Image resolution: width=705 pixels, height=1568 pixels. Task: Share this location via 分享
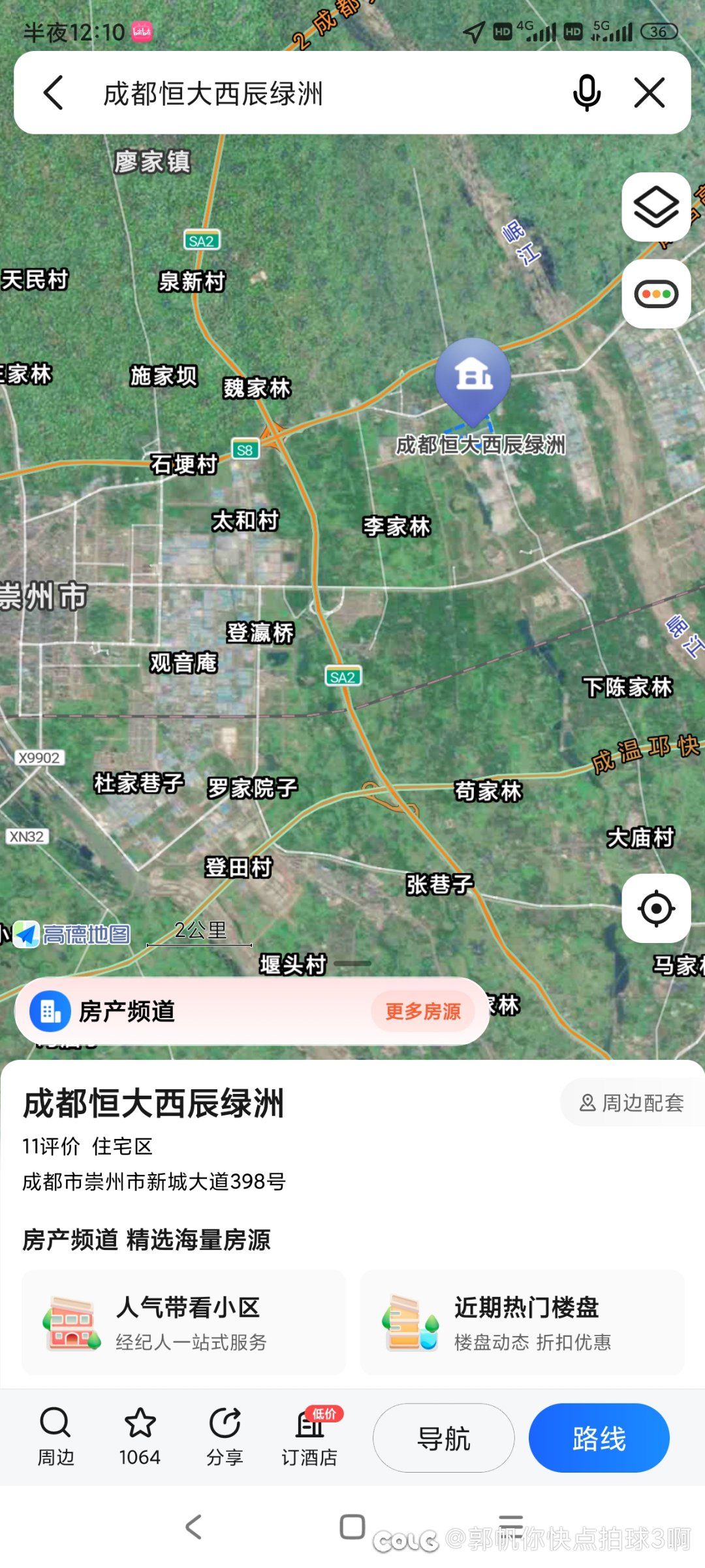(x=225, y=1437)
